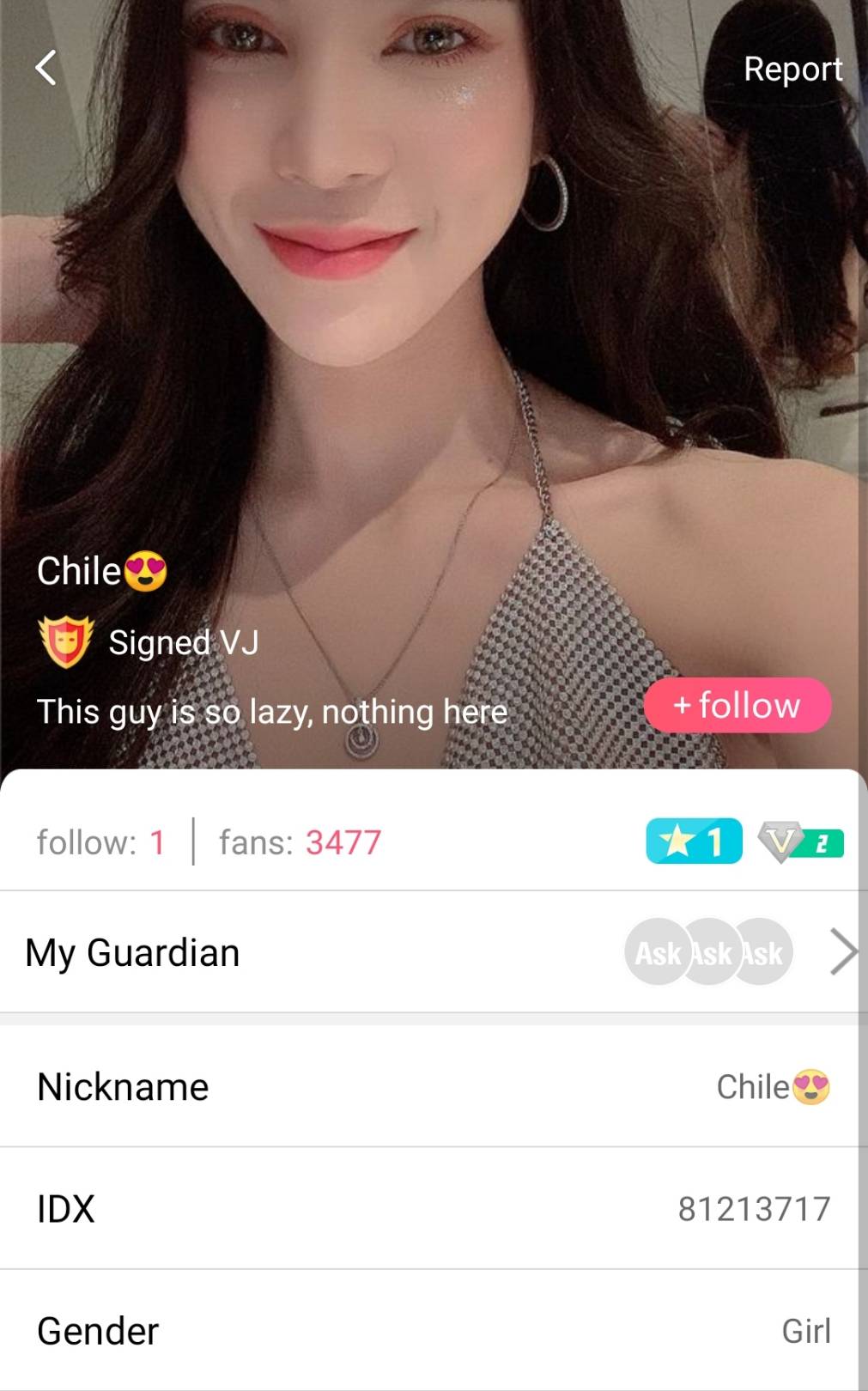Screen dimensions: 868x1391
Task: Open the follow count
Action: [100, 842]
